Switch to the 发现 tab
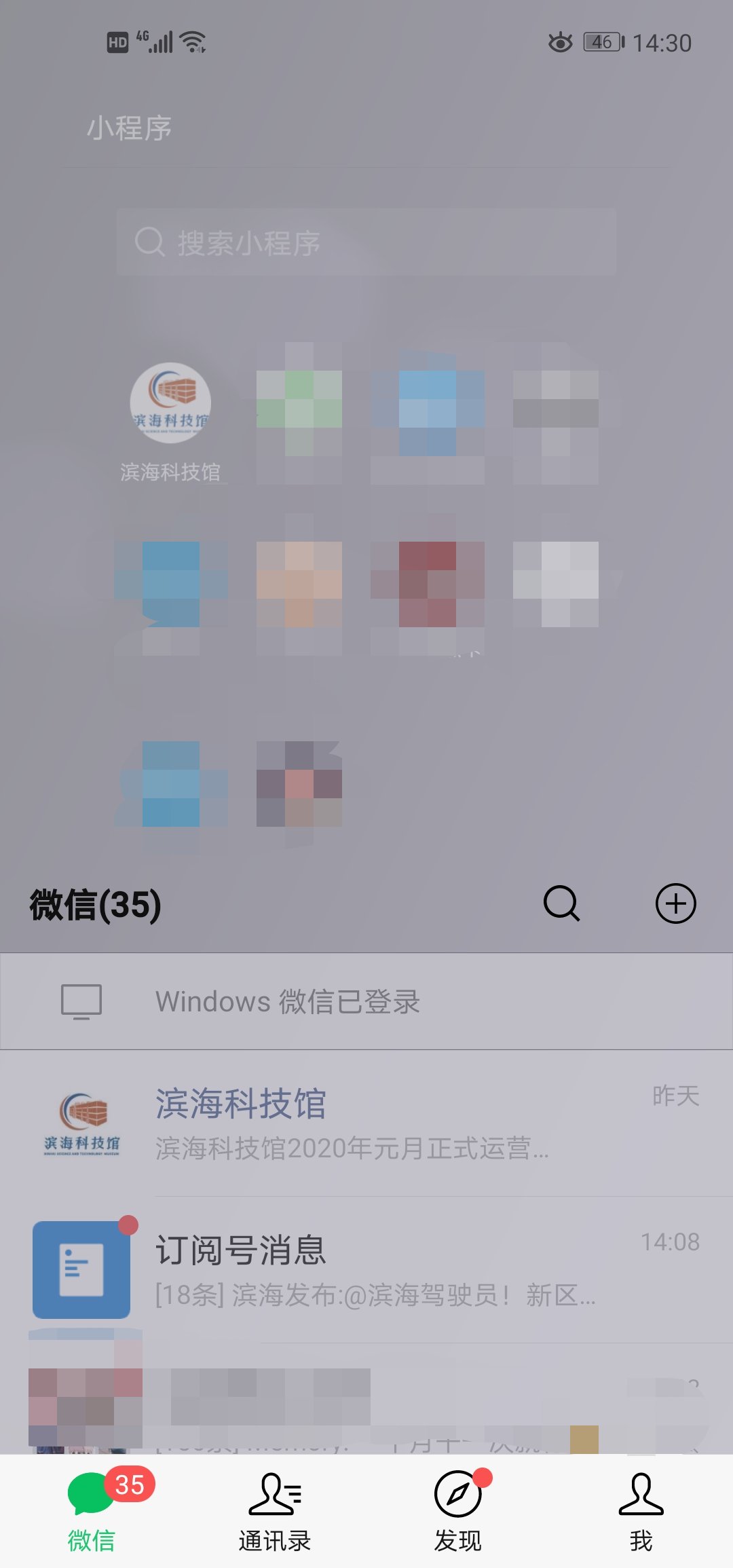Screen dimensions: 733x1568 [x=458, y=1511]
